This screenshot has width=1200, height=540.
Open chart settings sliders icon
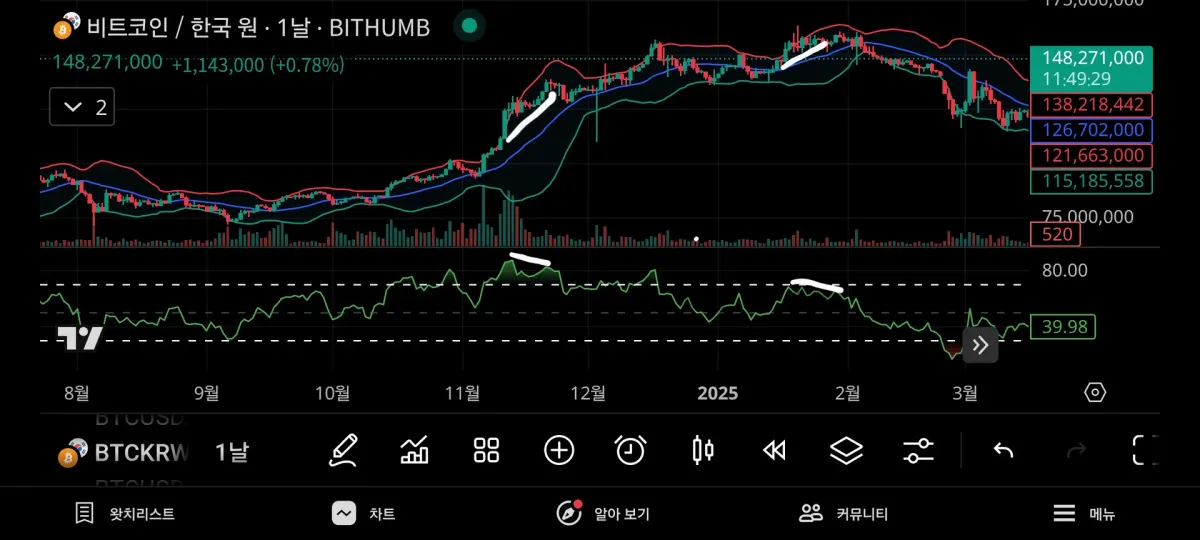click(x=918, y=451)
